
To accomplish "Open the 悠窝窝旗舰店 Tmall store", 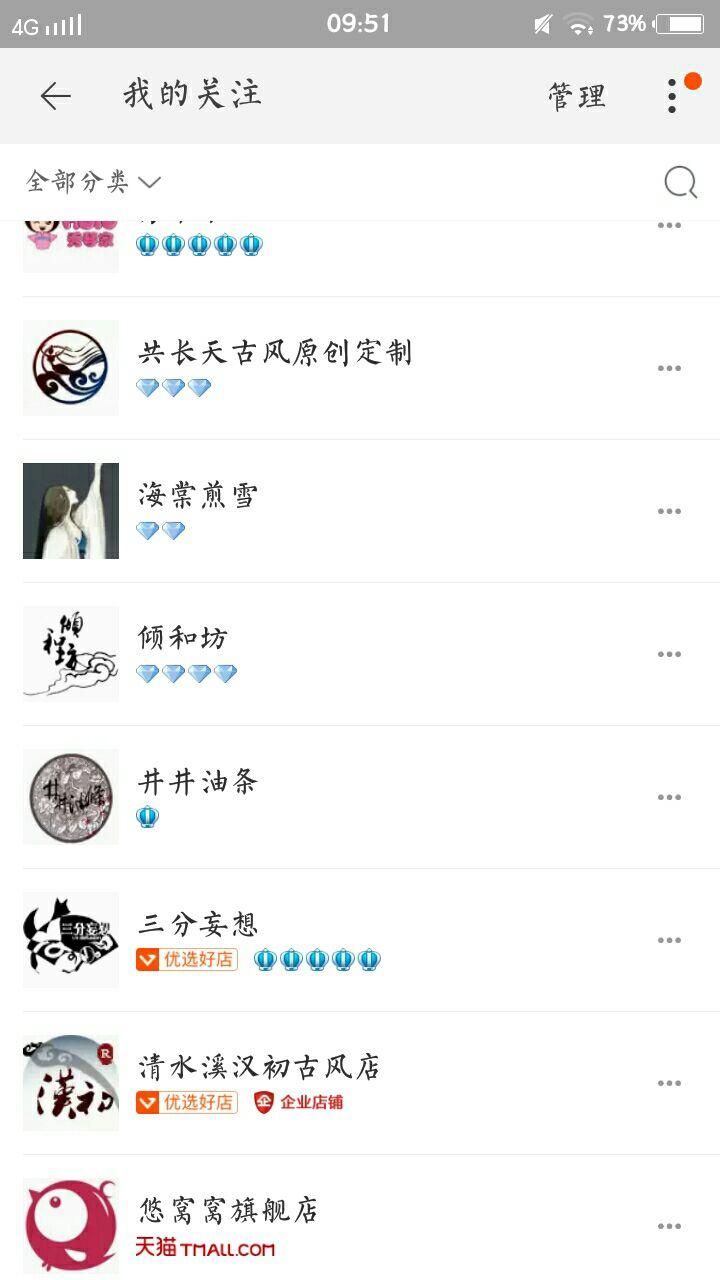I will (x=228, y=1211).
